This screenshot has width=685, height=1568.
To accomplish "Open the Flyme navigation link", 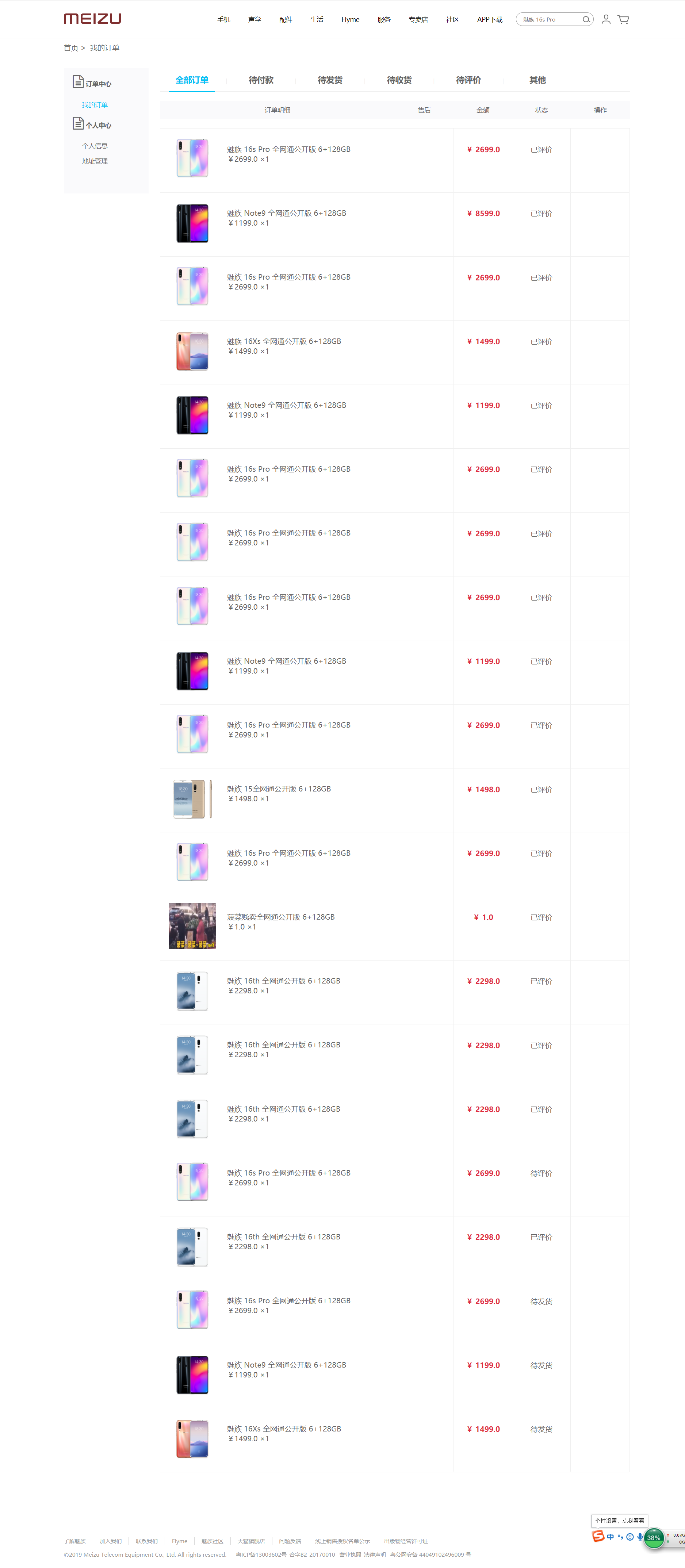I will (x=350, y=19).
